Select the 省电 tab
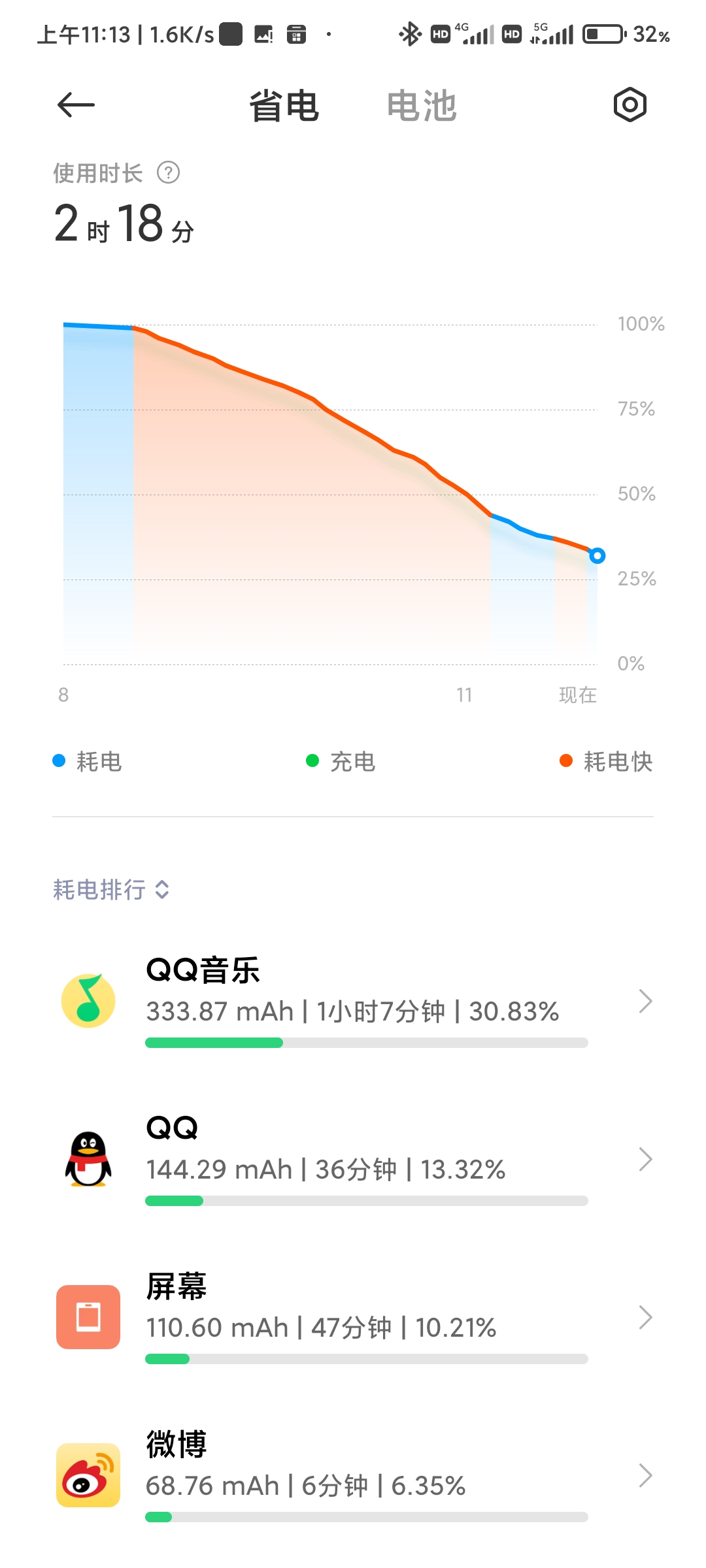Image resolution: width=706 pixels, height=1568 pixels. tap(284, 106)
